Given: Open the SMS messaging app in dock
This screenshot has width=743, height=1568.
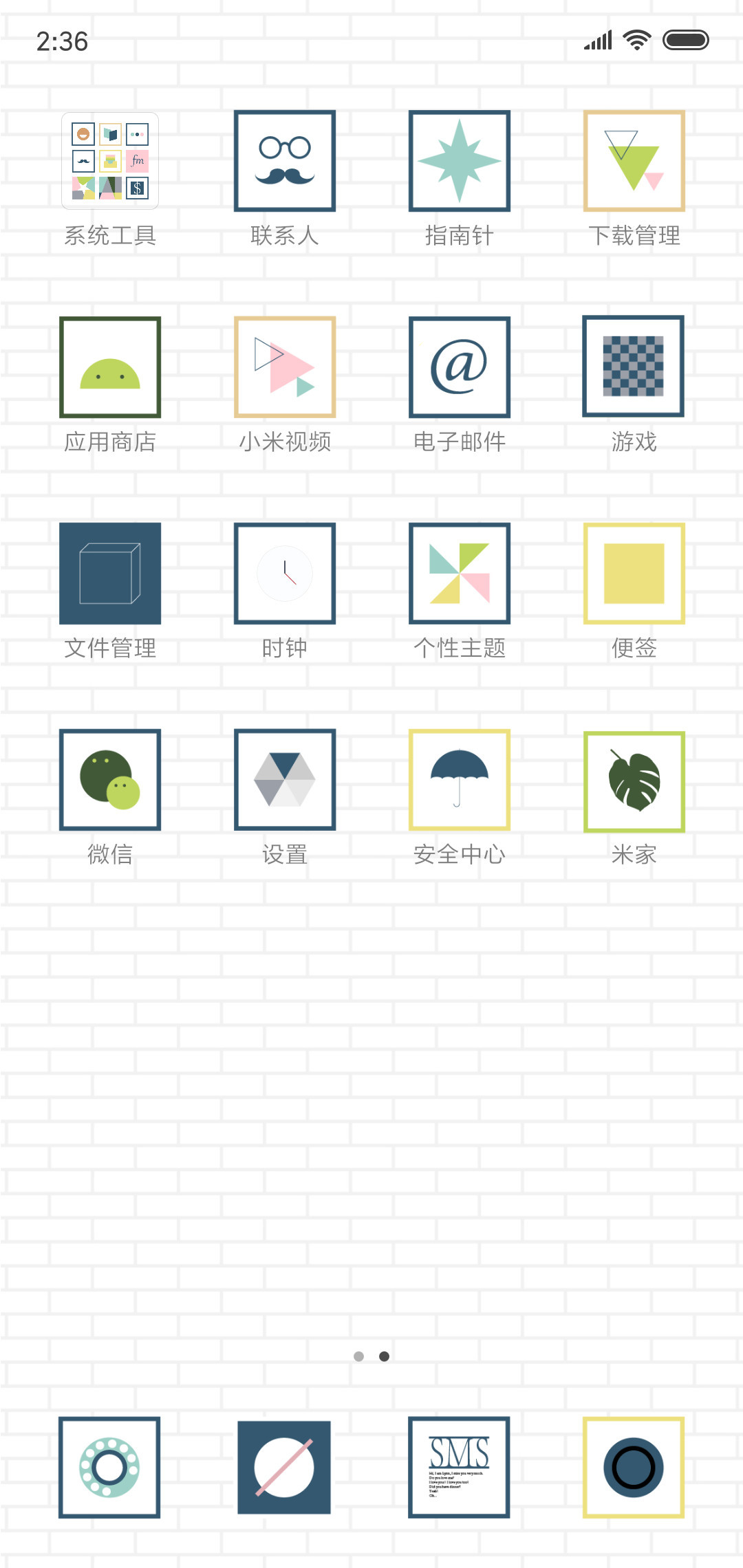Looking at the screenshot, I should point(459,1468).
